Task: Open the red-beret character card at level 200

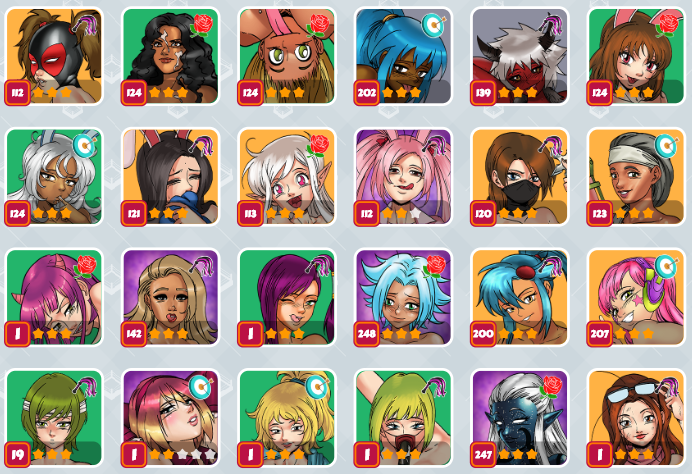Action: tap(518, 297)
